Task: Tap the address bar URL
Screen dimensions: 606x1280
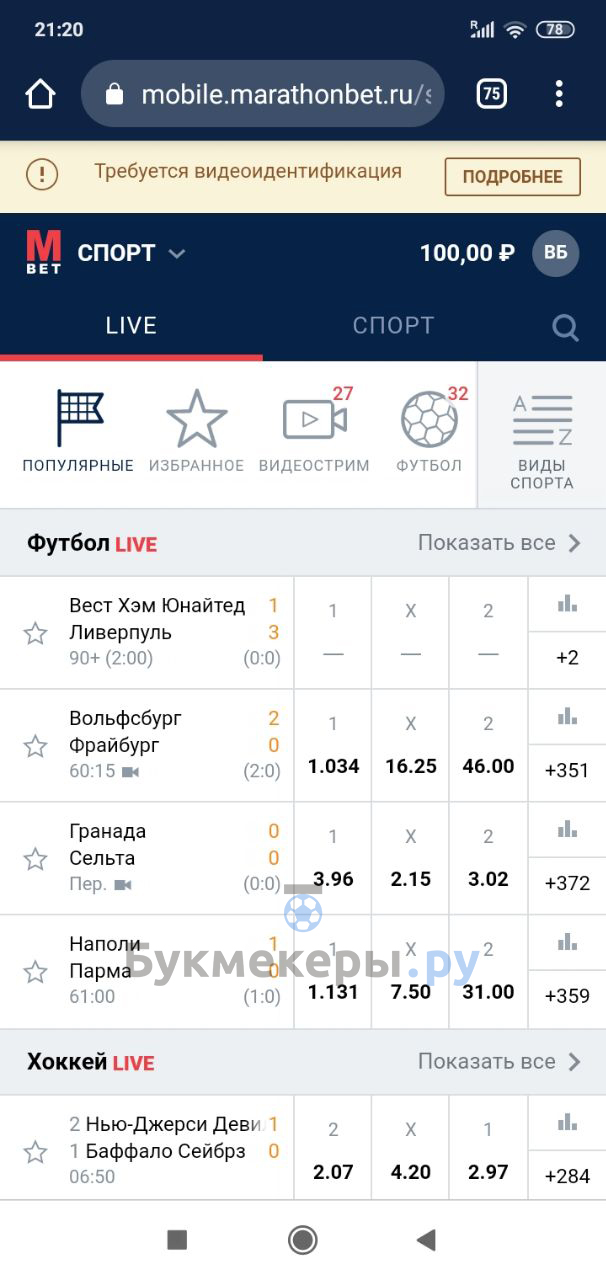Action: click(x=285, y=95)
